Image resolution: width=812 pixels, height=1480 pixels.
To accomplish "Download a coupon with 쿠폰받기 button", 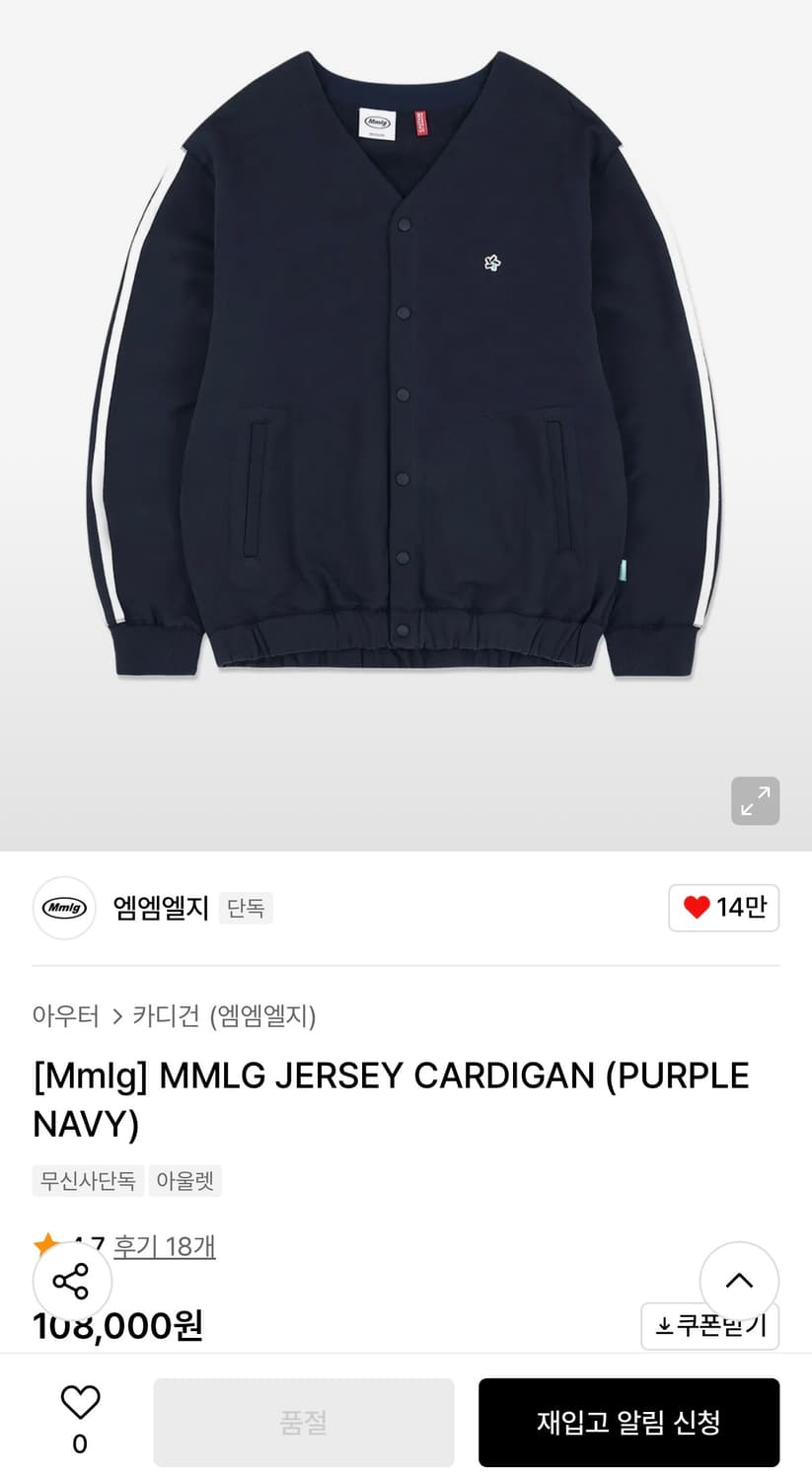I will click(x=709, y=1326).
